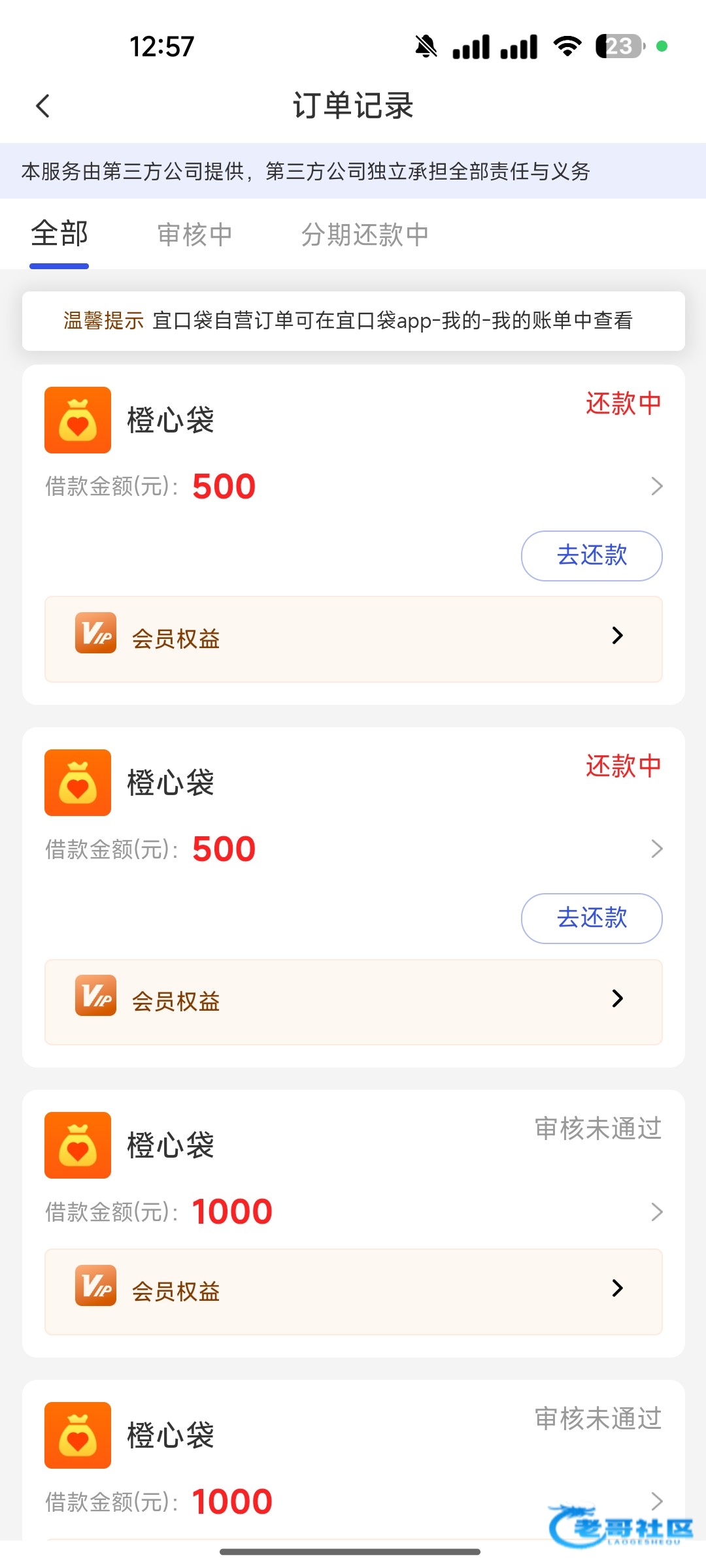Select the 全部 tab
706x1568 pixels.
[59, 235]
